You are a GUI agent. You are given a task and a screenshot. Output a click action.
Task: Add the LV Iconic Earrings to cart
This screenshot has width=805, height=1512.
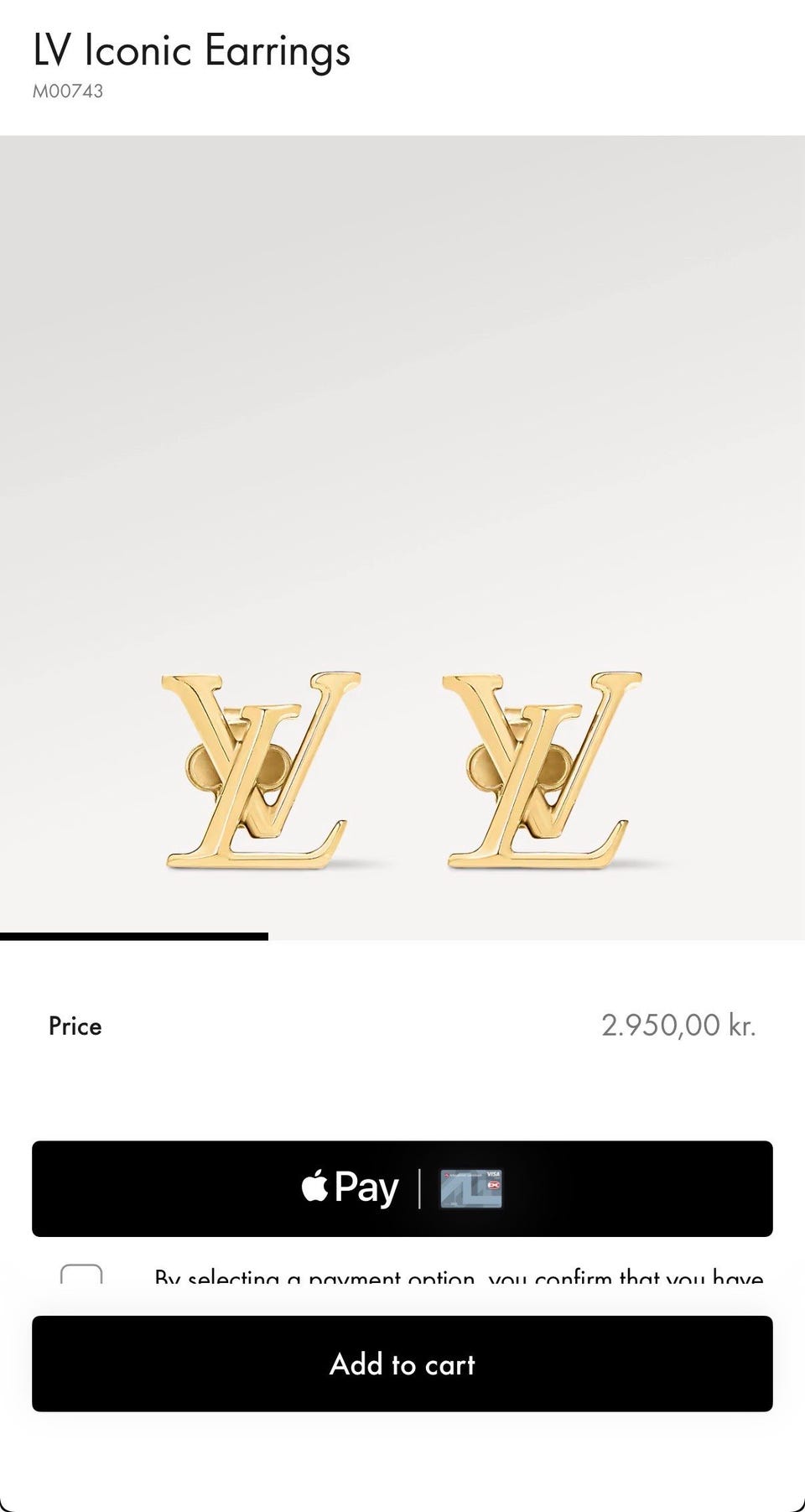[x=402, y=1363]
